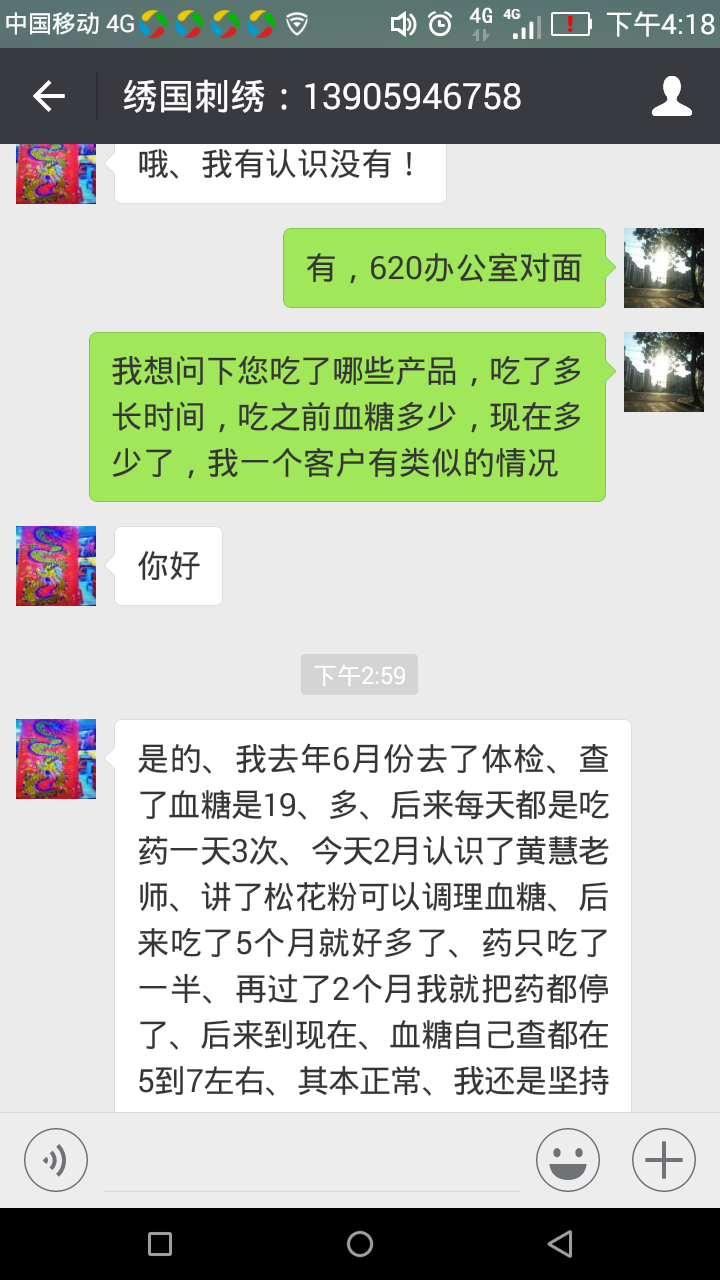The height and width of the screenshot is (1280, 720).
Task: Open your own tree photo avatar
Action: tap(663, 268)
